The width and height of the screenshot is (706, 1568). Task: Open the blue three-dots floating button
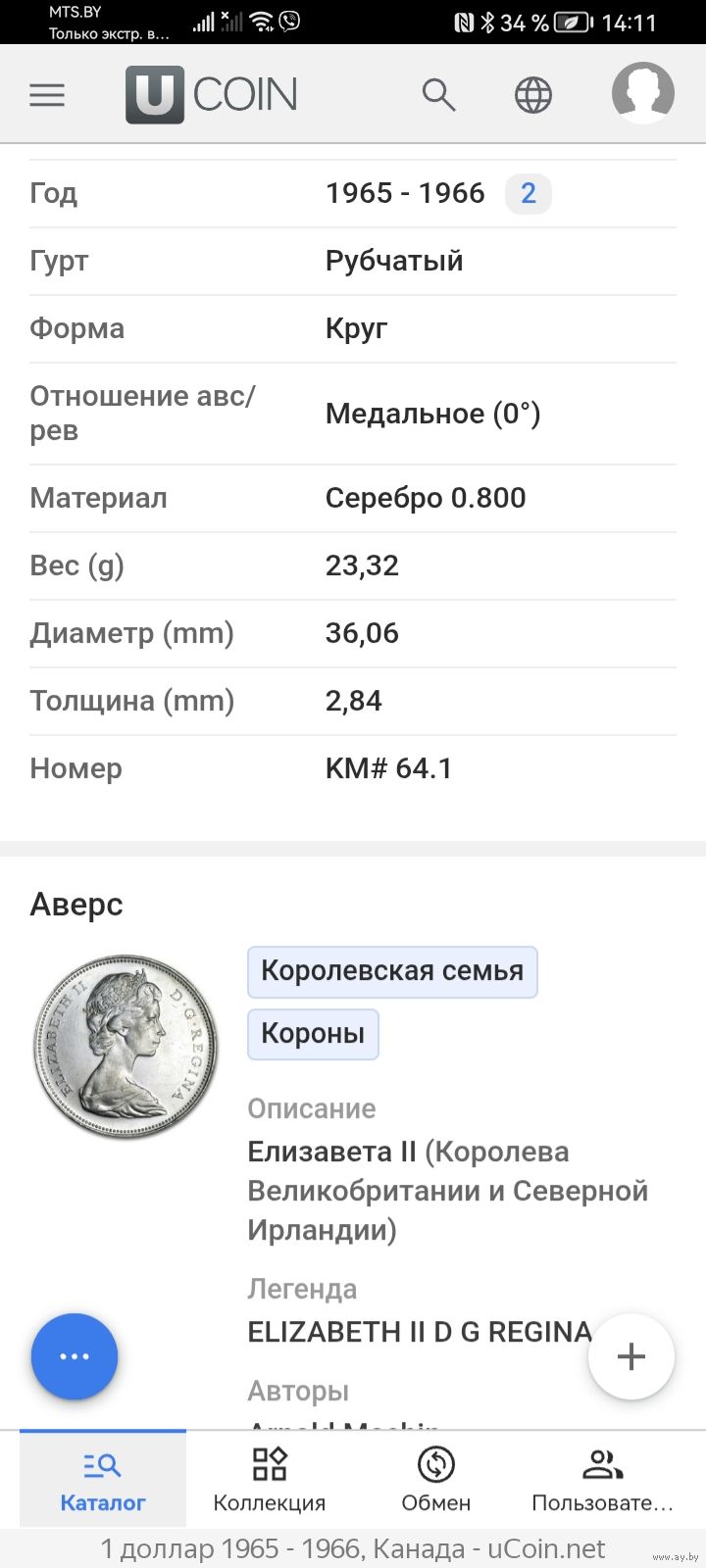click(75, 1356)
